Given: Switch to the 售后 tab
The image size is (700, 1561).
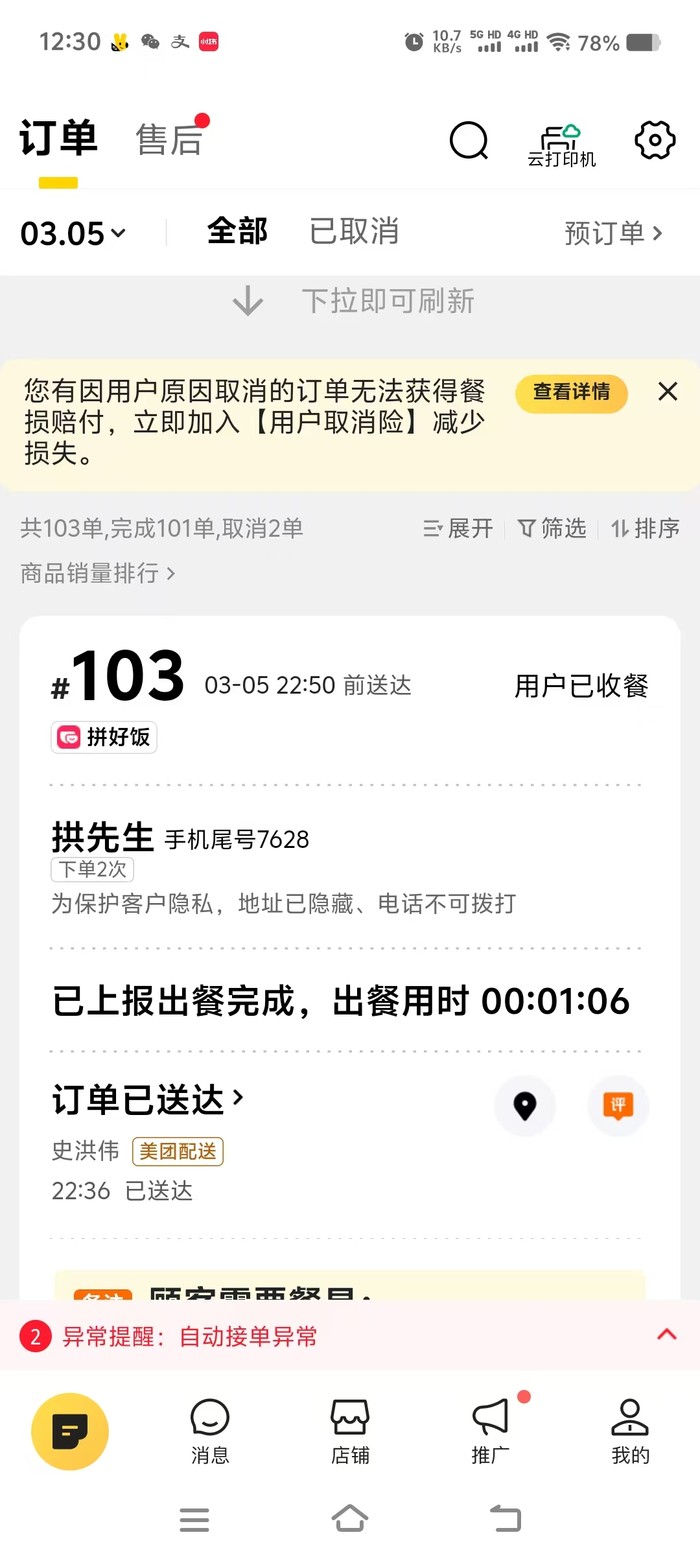Looking at the screenshot, I should pyautogui.click(x=169, y=140).
